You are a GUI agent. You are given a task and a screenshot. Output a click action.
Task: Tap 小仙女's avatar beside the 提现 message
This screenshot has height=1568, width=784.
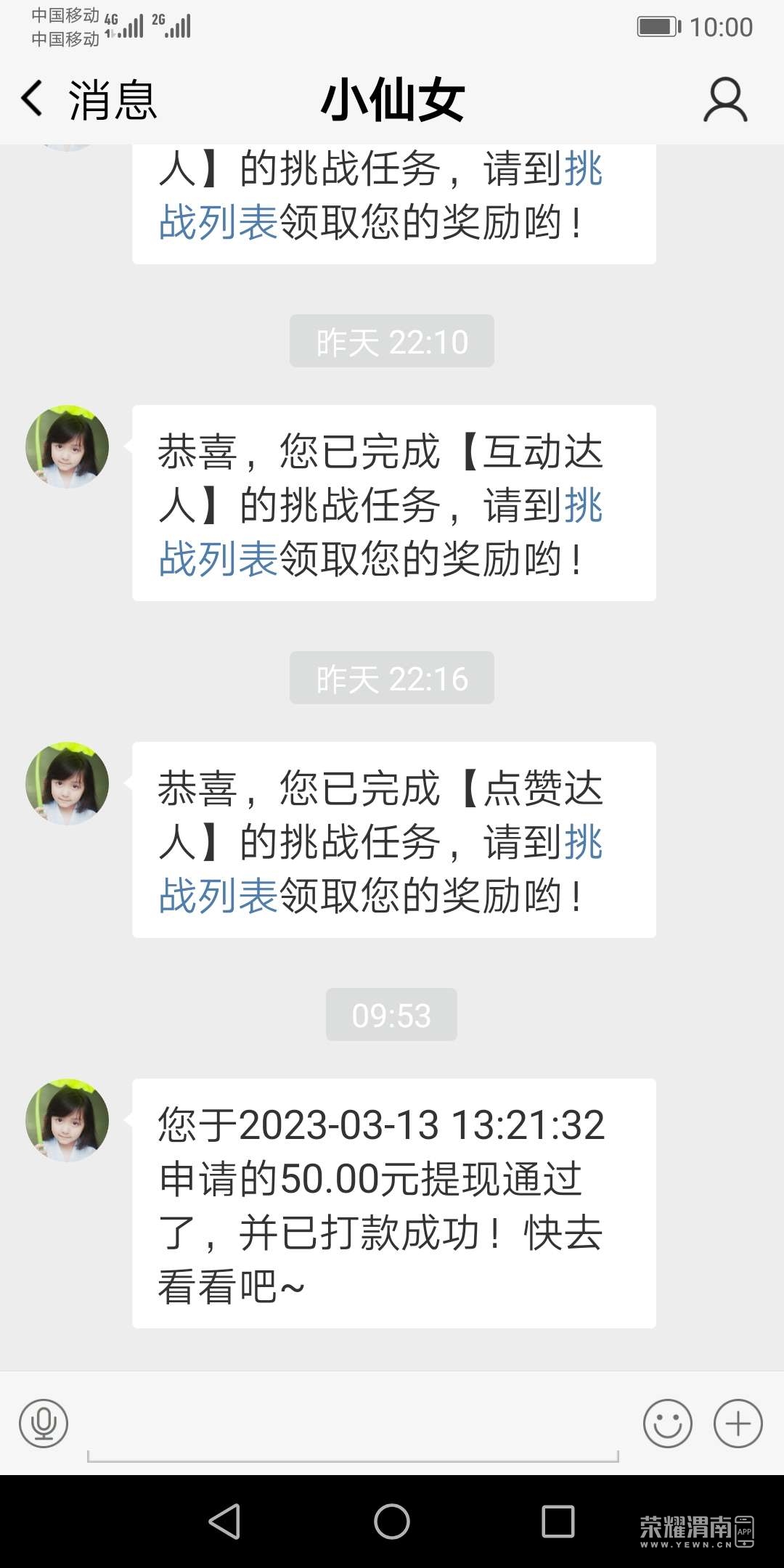[68, 1120]
